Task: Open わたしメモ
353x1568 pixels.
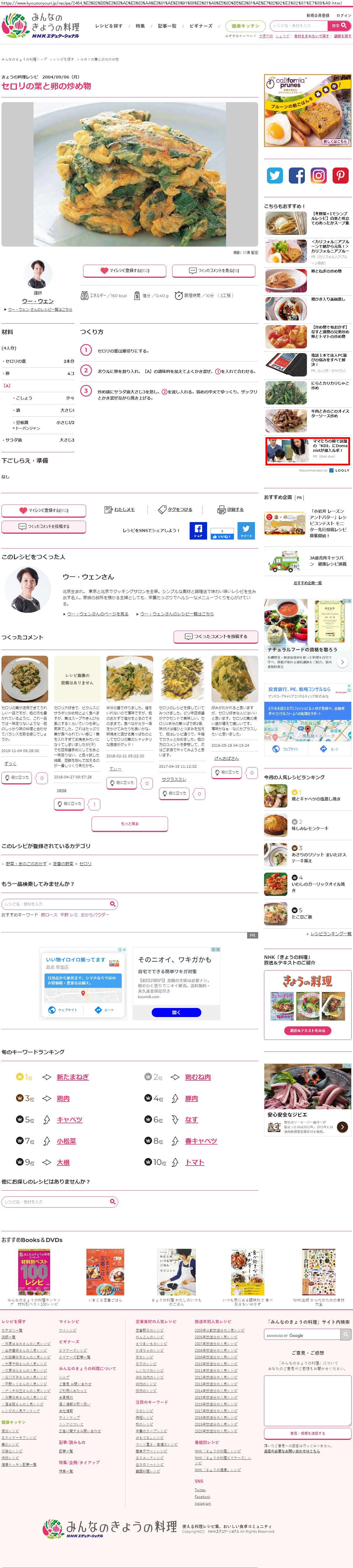Action: coord(120,510)
